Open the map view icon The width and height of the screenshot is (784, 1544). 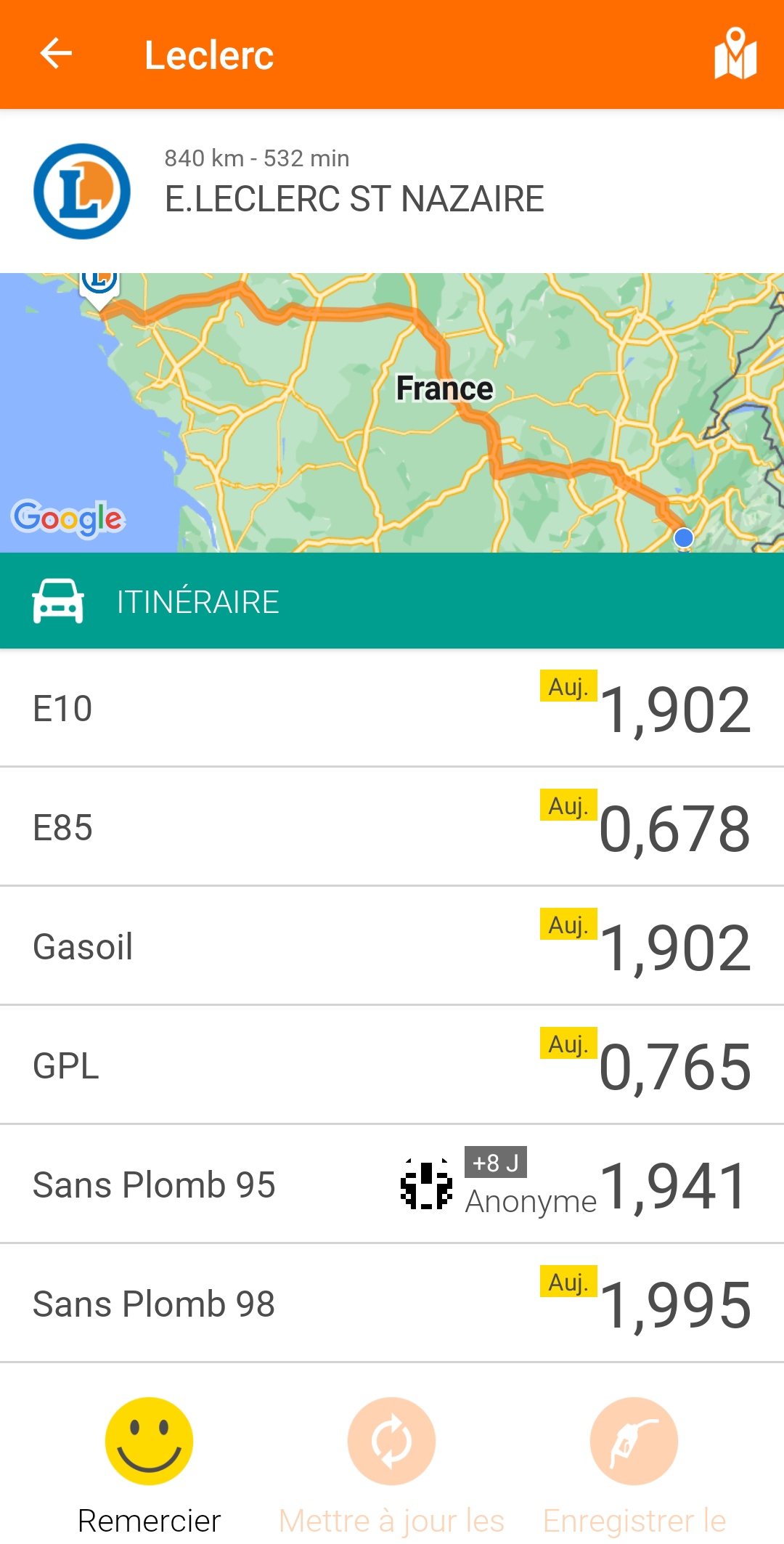(735, 54)
